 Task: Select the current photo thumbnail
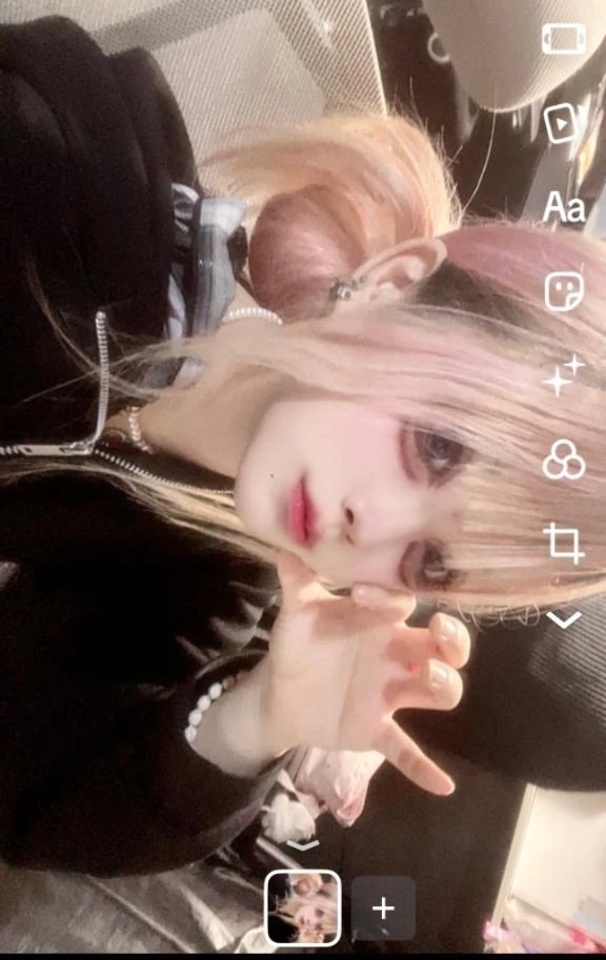coord(302,908)
